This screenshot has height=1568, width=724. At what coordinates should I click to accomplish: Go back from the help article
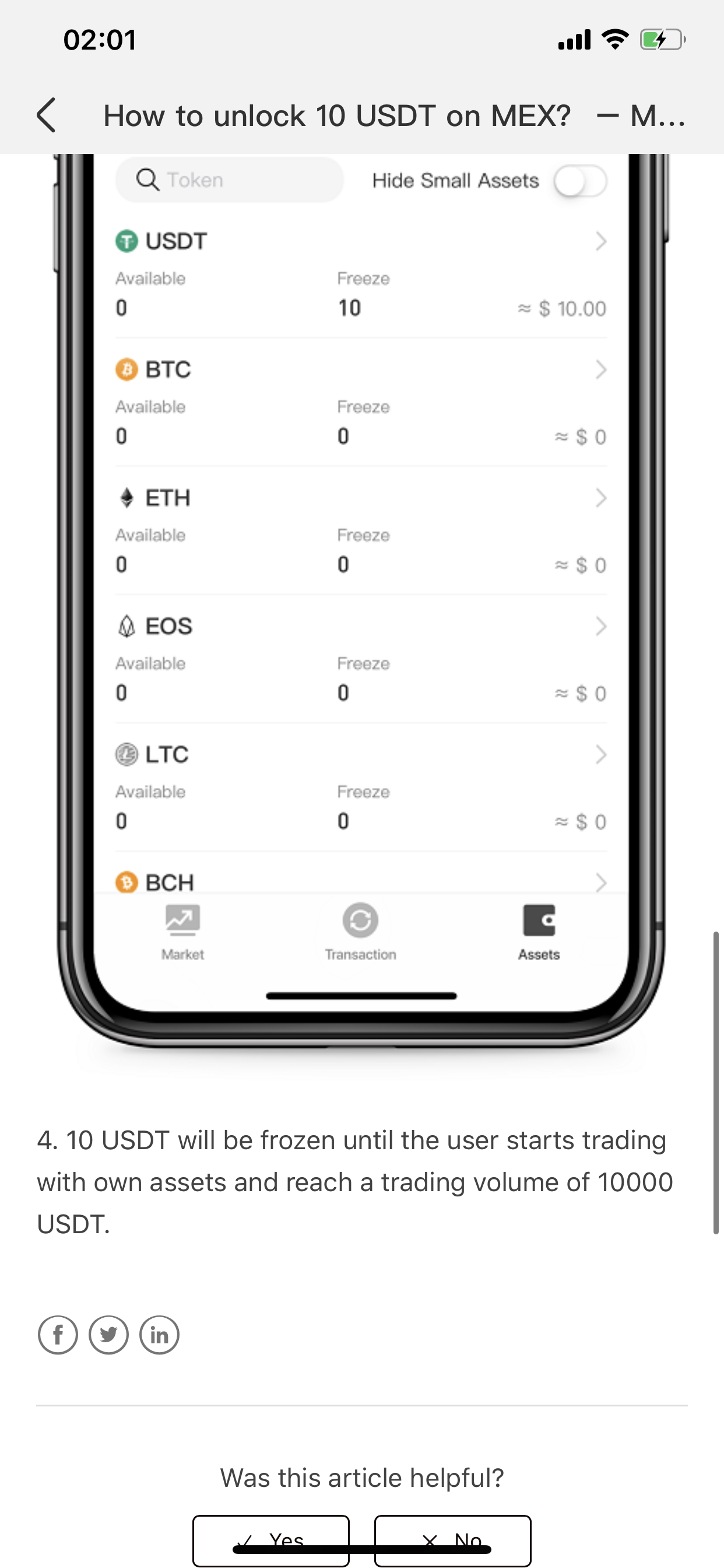pyautogui.click(x=47, y=115)
